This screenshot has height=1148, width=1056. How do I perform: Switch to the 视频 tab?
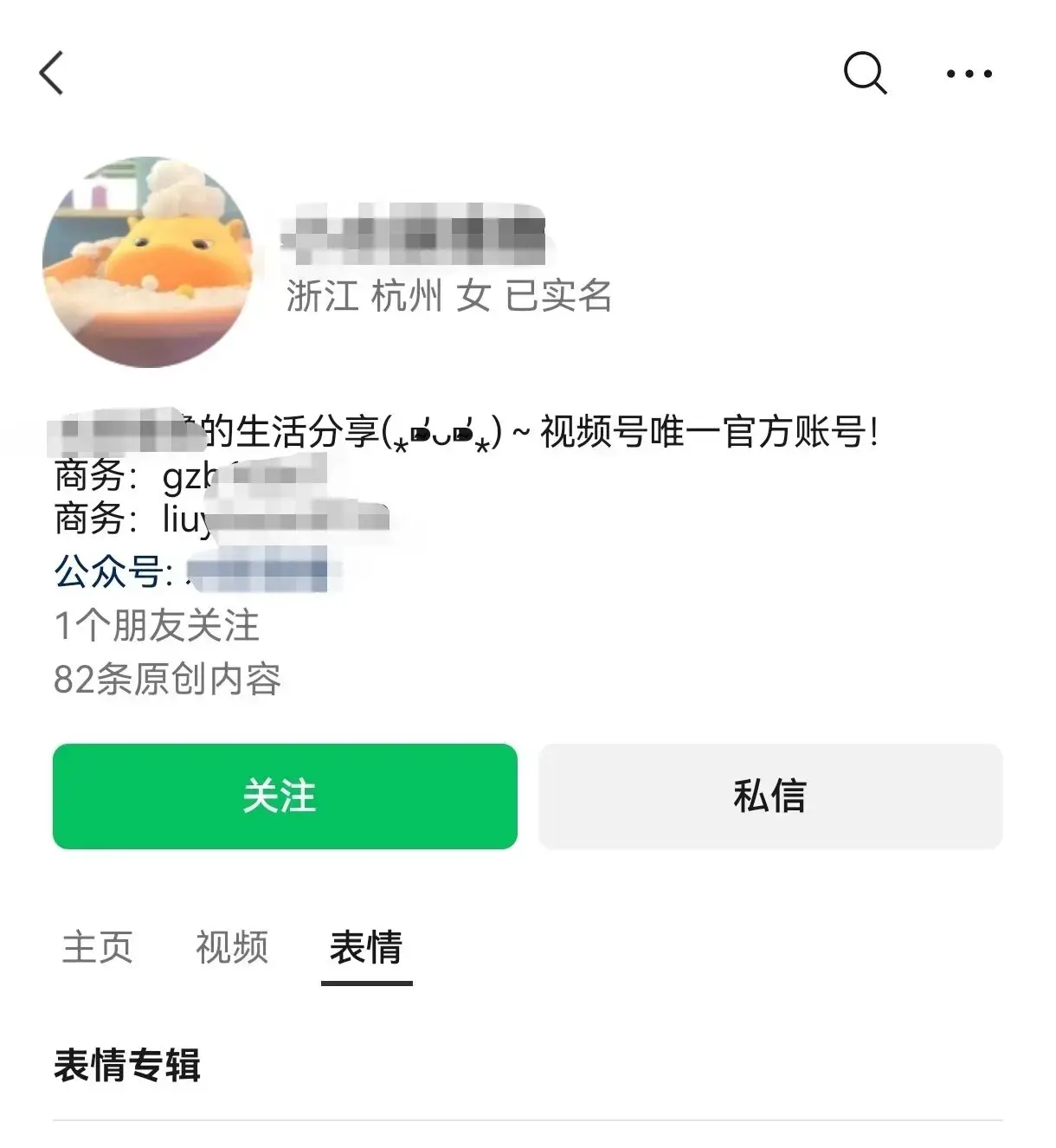pyautogui.click(x=231, y=949)
